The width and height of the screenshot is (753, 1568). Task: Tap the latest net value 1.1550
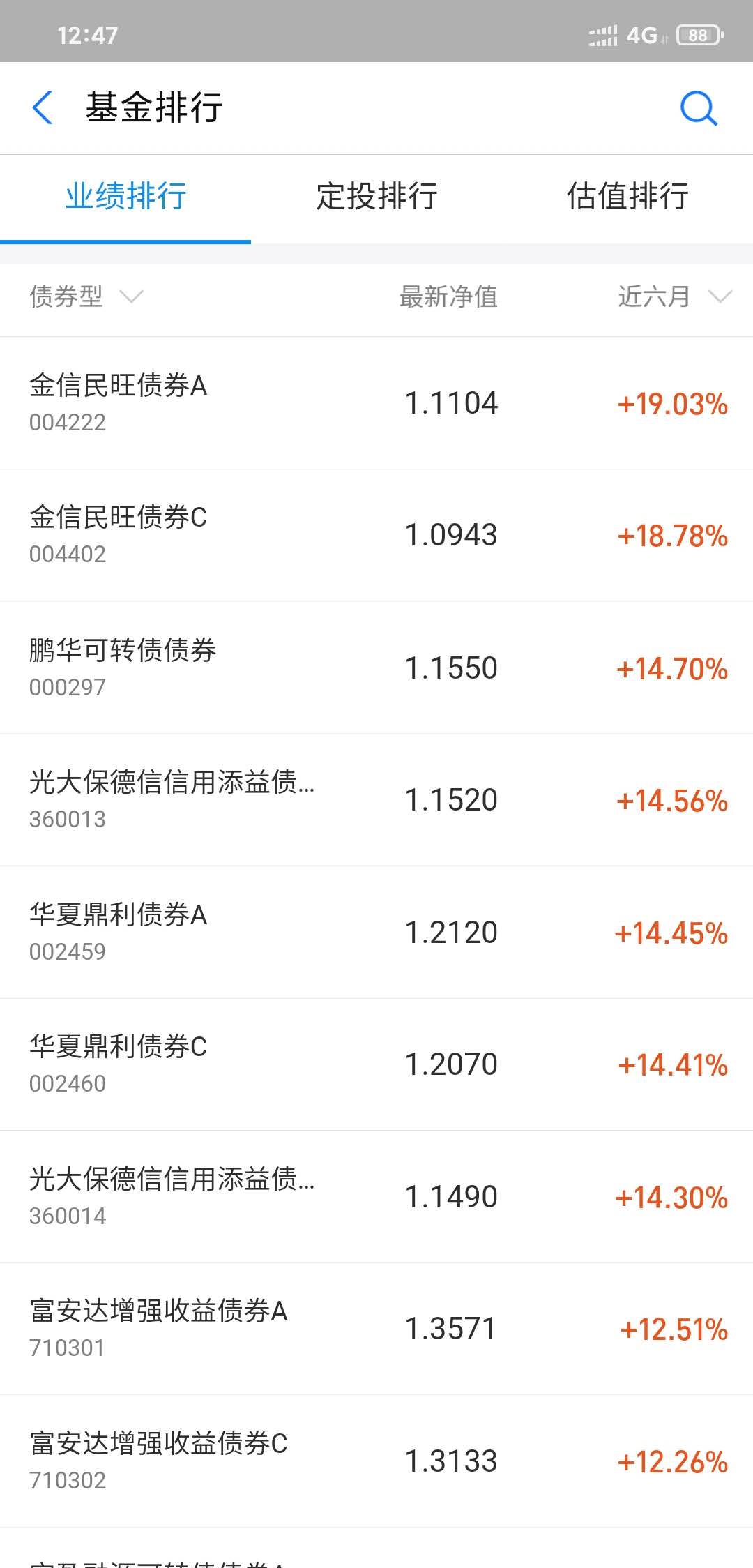tap(451, 667)
